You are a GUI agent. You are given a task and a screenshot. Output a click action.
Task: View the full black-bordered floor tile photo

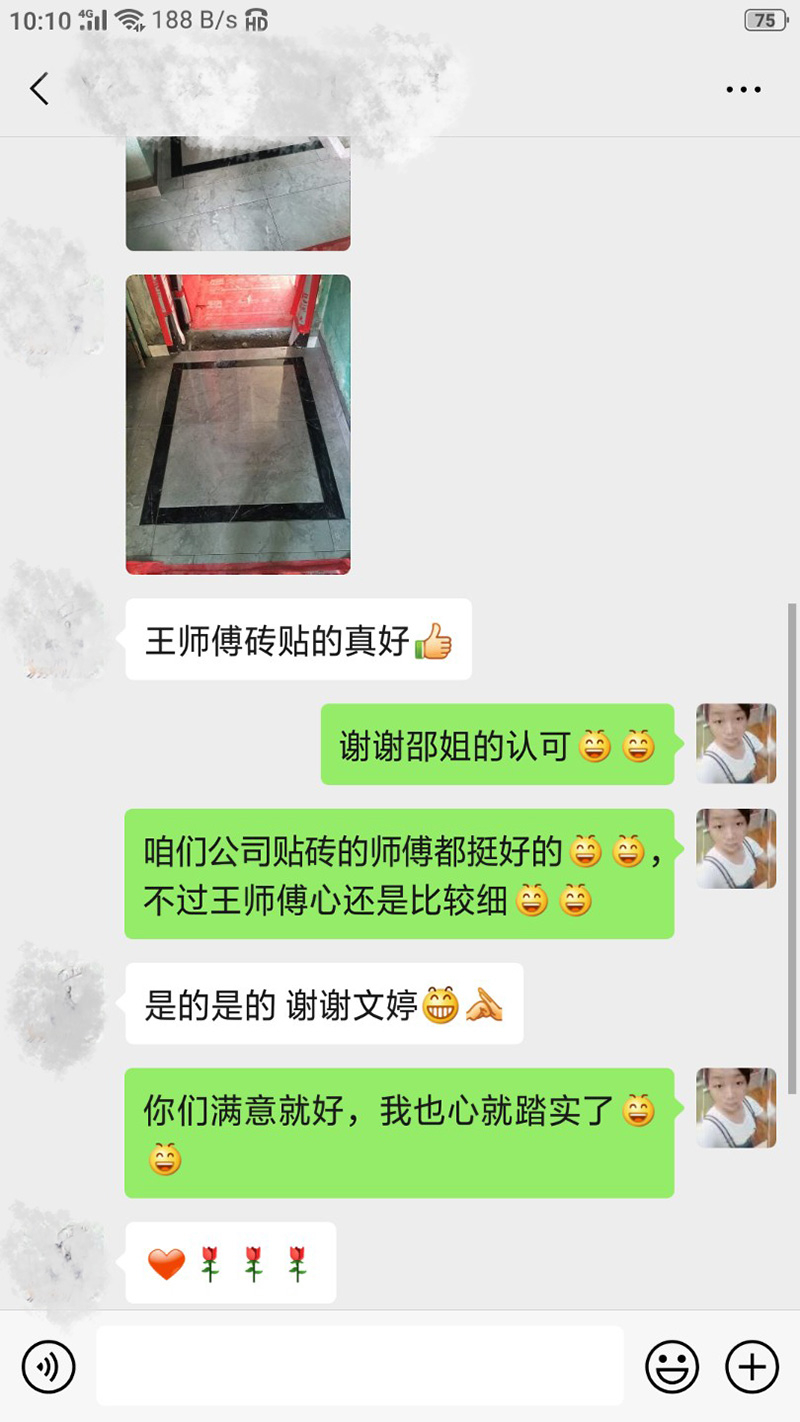[238, 424]
